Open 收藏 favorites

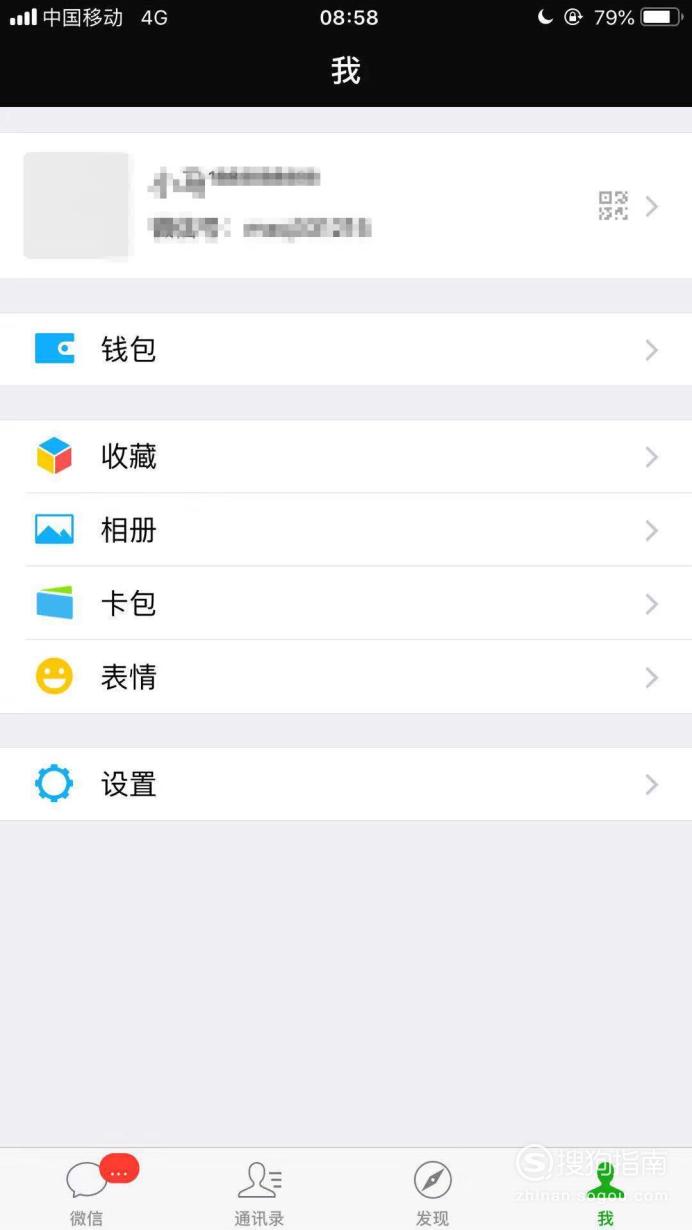coord(346,457)
